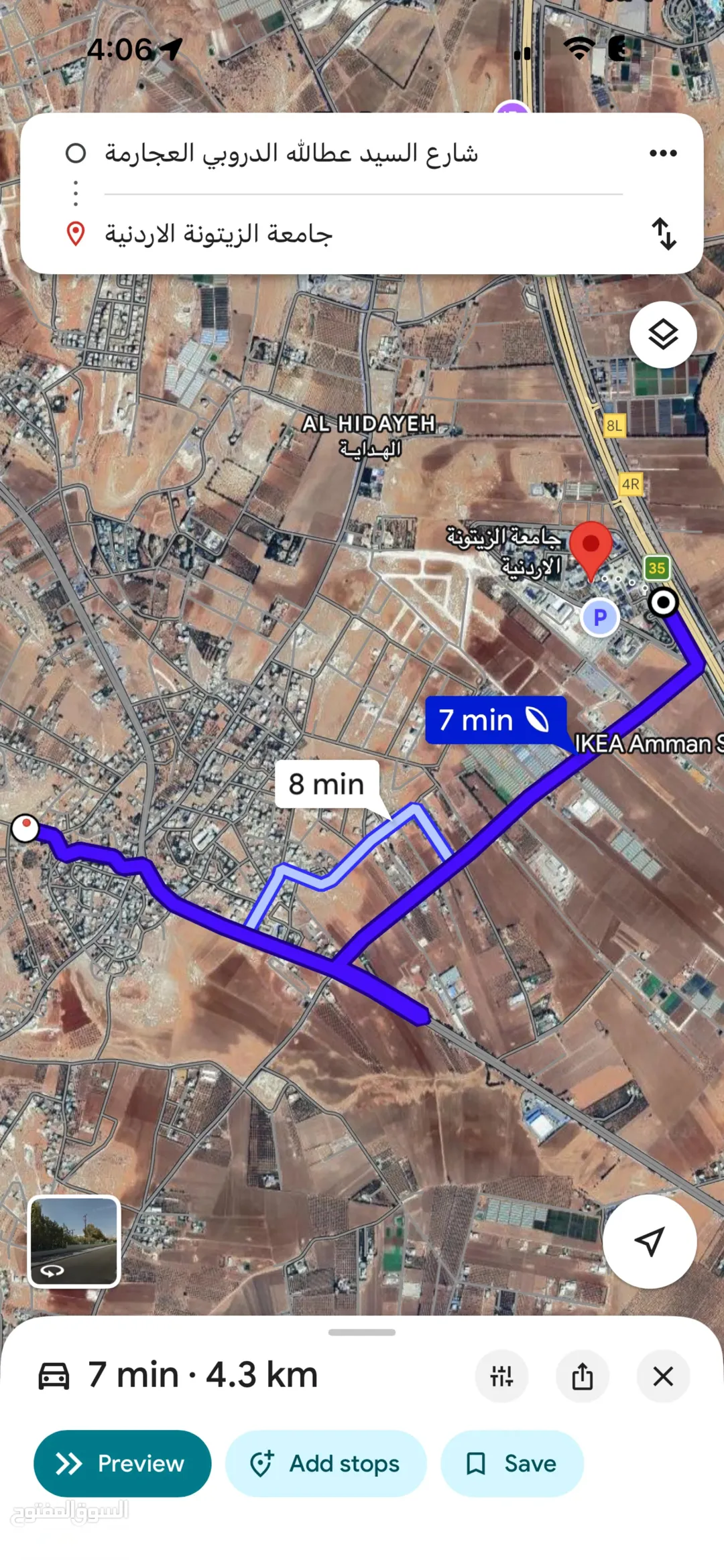Image resolution: width=724 pixels, height=1568 pixels.
Task: Close the directions panel
Action: click(x=663, y=1376)
